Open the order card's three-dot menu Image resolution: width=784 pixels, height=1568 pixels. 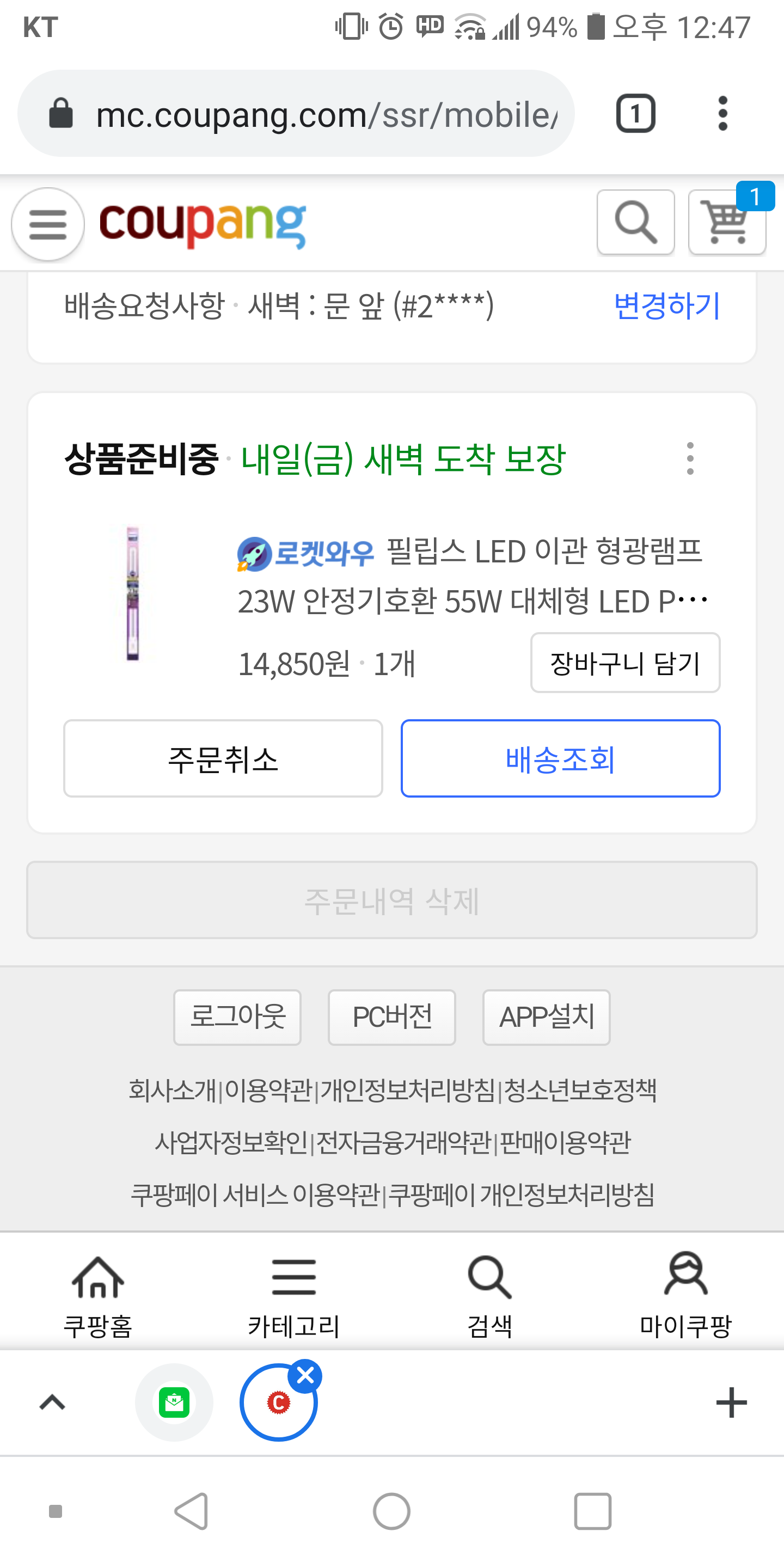pyautogui.click(x=690, y=458)
